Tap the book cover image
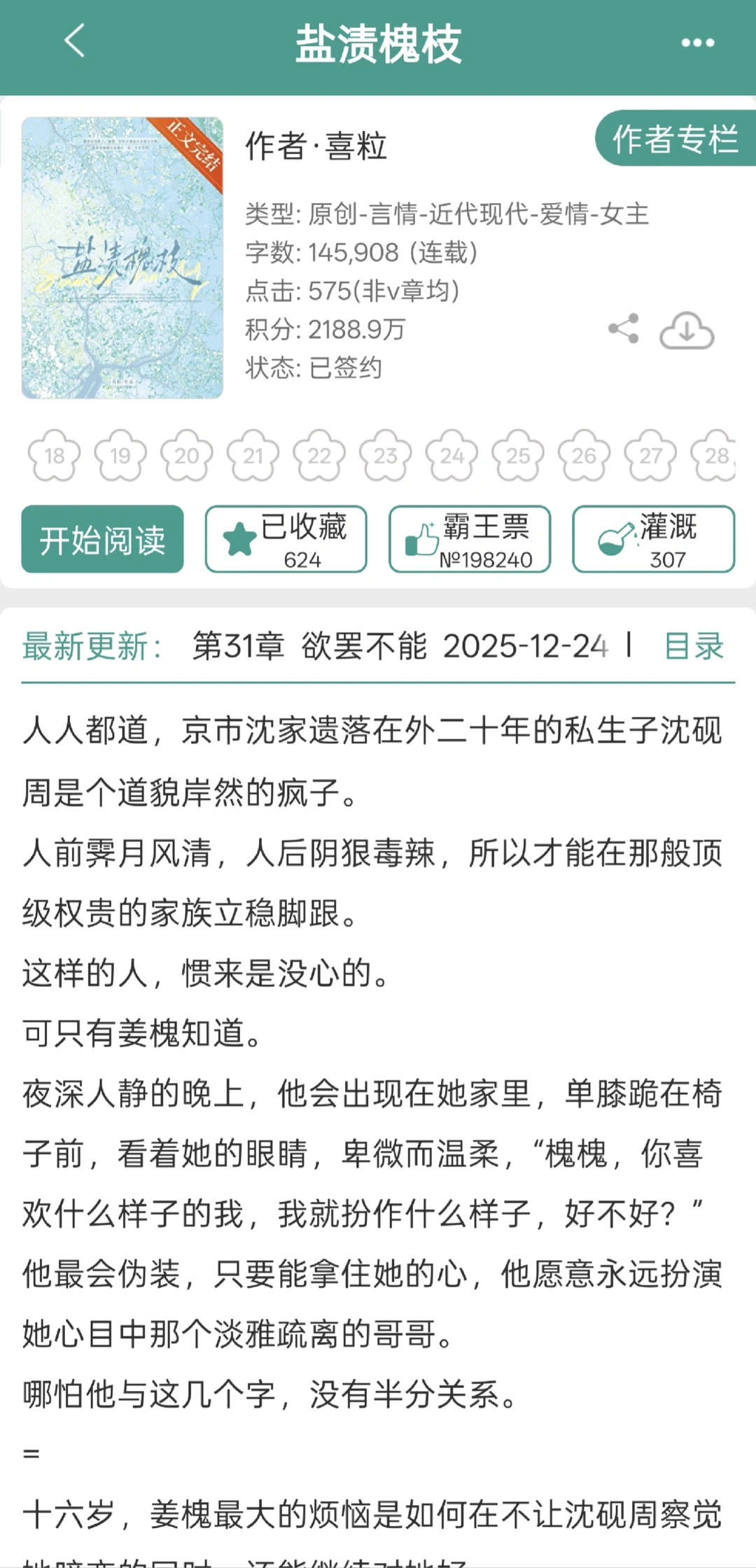756x1568 pixels. tap(122, 258)
